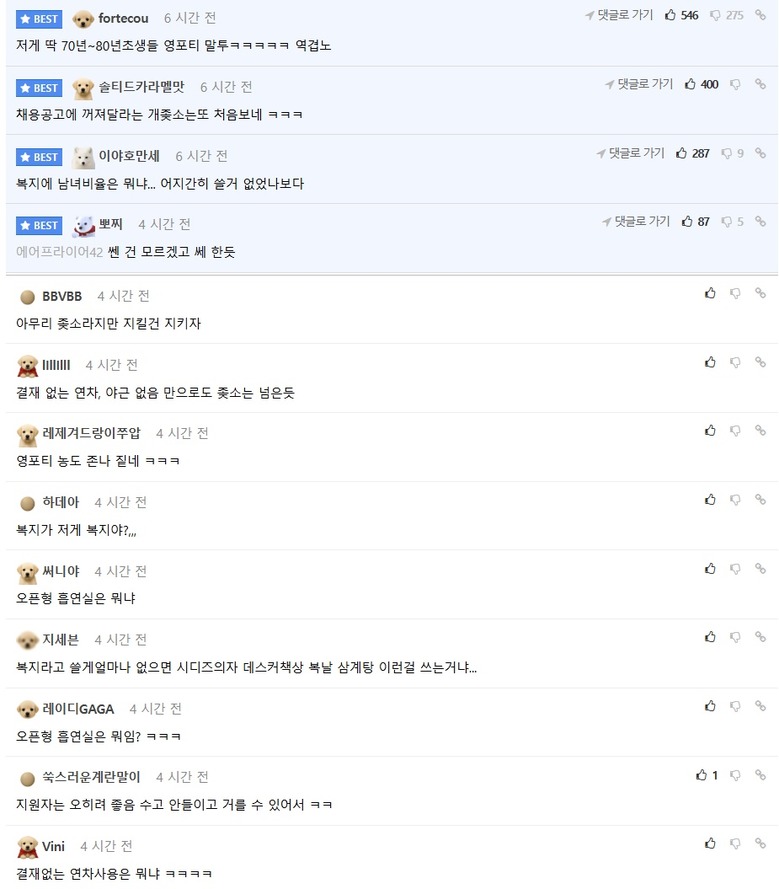Image resolution: width=779 pixels, height=889 pixels.
Task: Like 뽀찌's best comment
Action: (688, 221)
